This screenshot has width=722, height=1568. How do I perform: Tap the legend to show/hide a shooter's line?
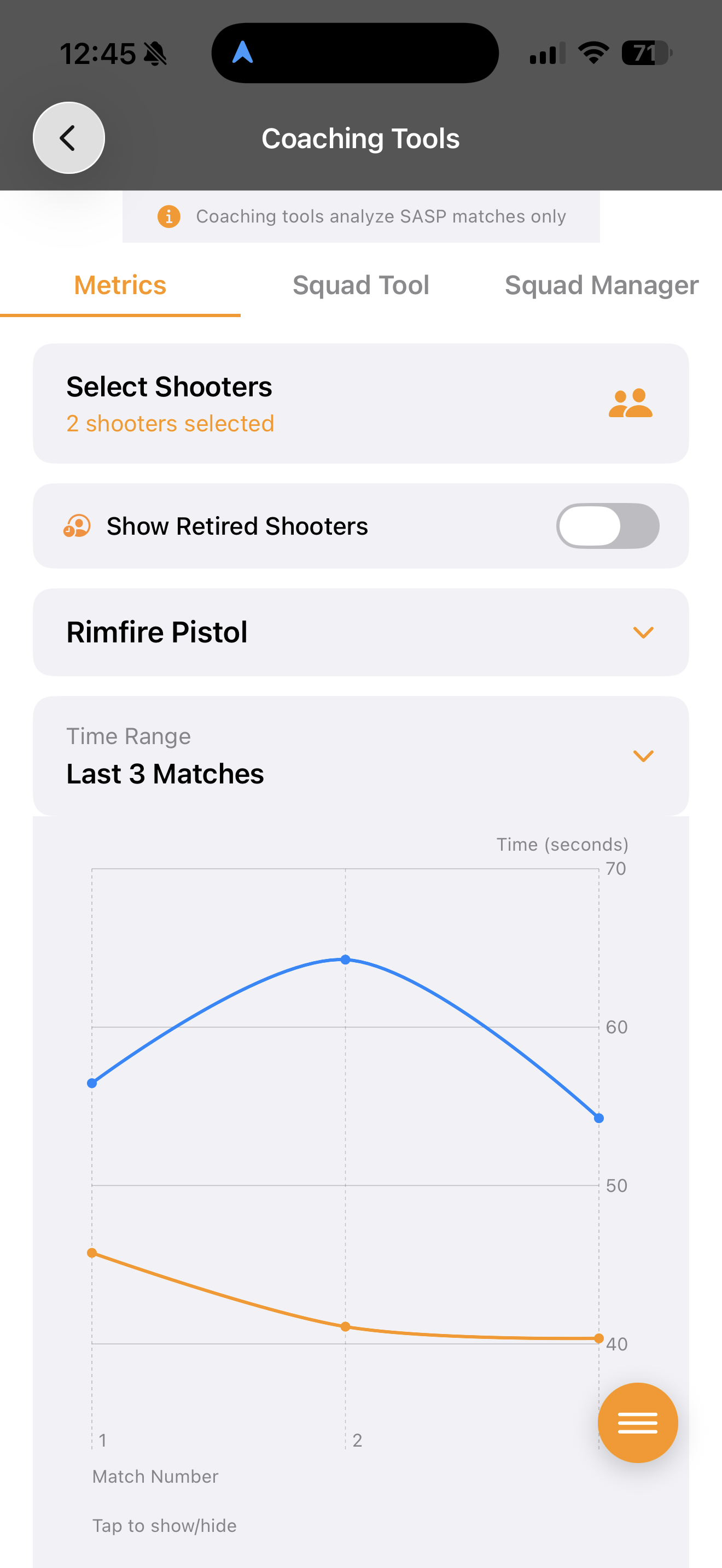click(x=165, y=1525)
